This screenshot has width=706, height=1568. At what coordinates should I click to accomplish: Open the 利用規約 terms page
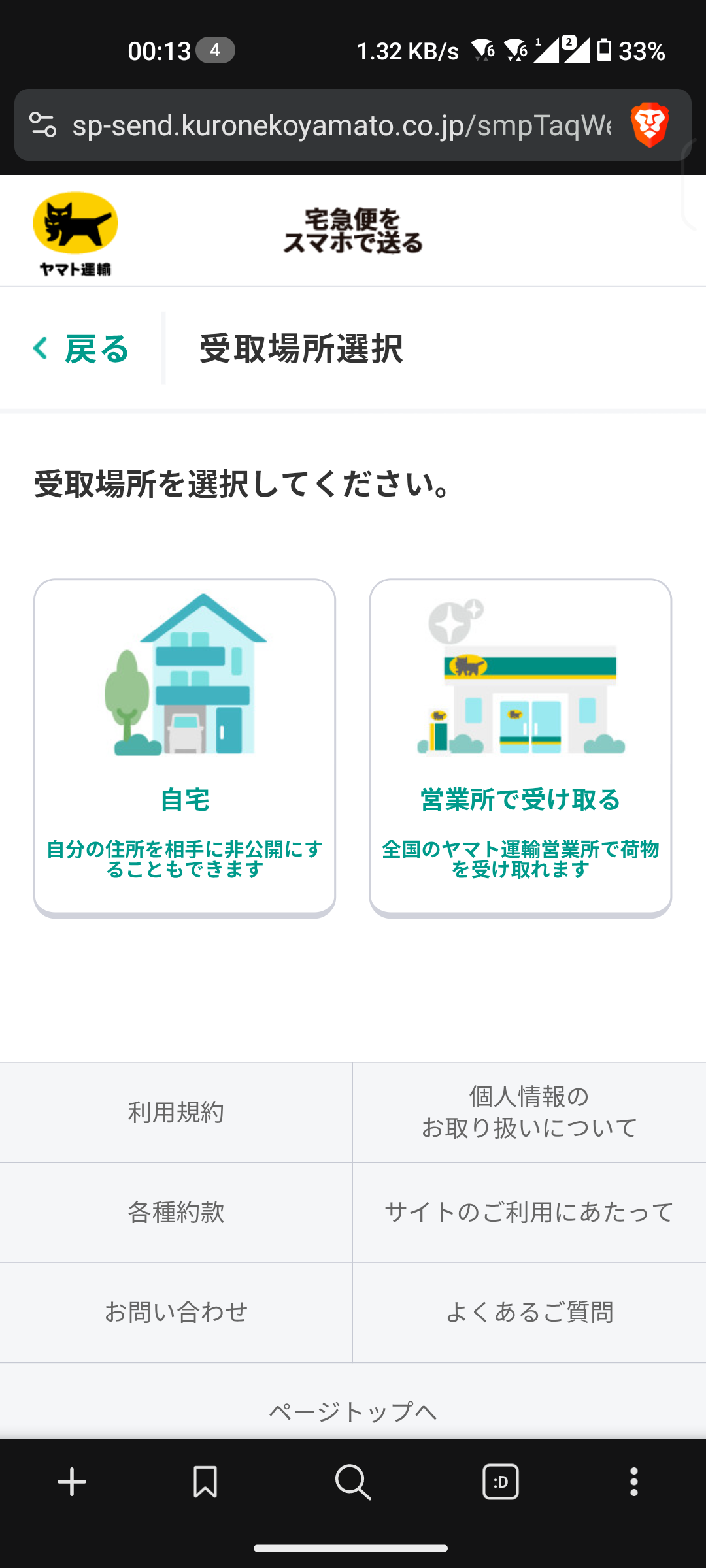point(176,1113)
